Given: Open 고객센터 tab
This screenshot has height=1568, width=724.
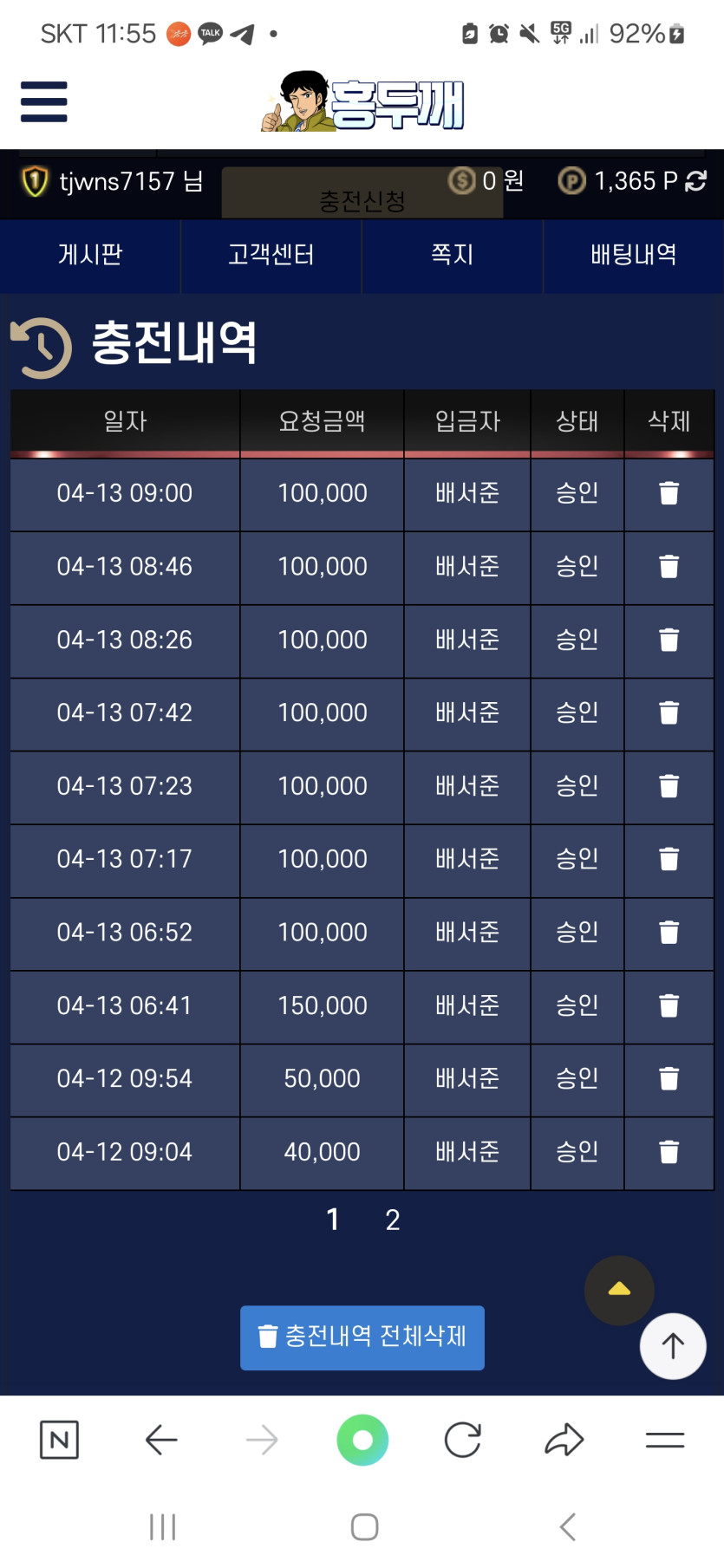Looking at the screenshot, I should [271, 255].
